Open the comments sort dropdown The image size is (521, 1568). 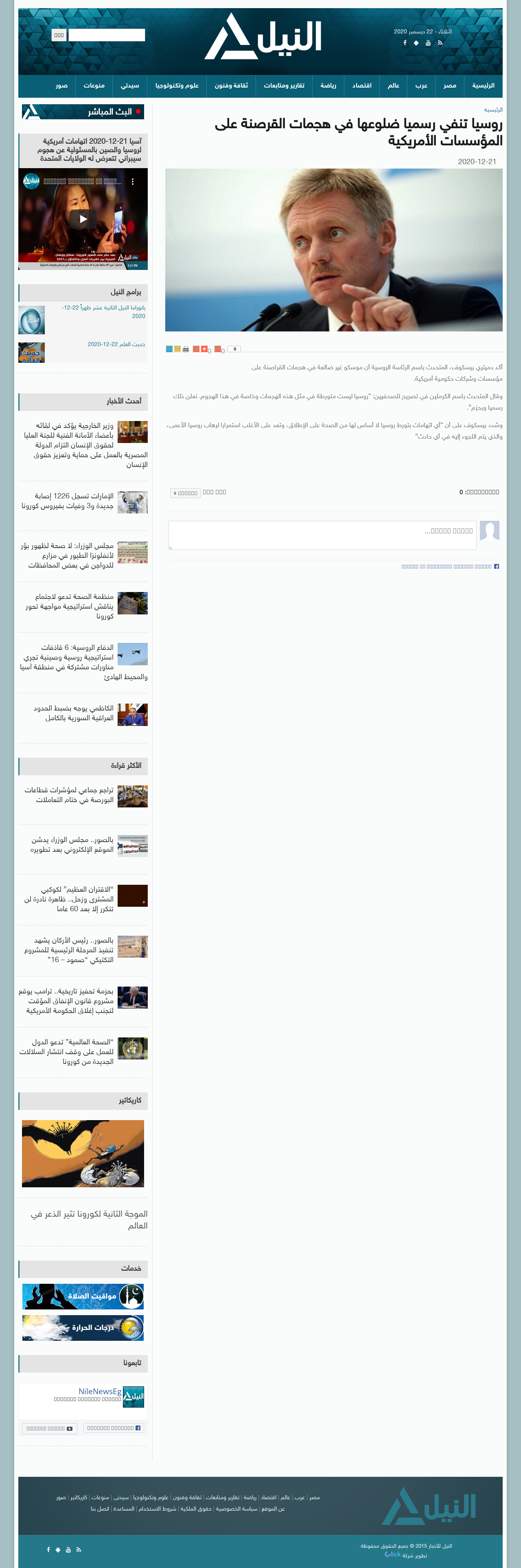(x=186, y=493)
